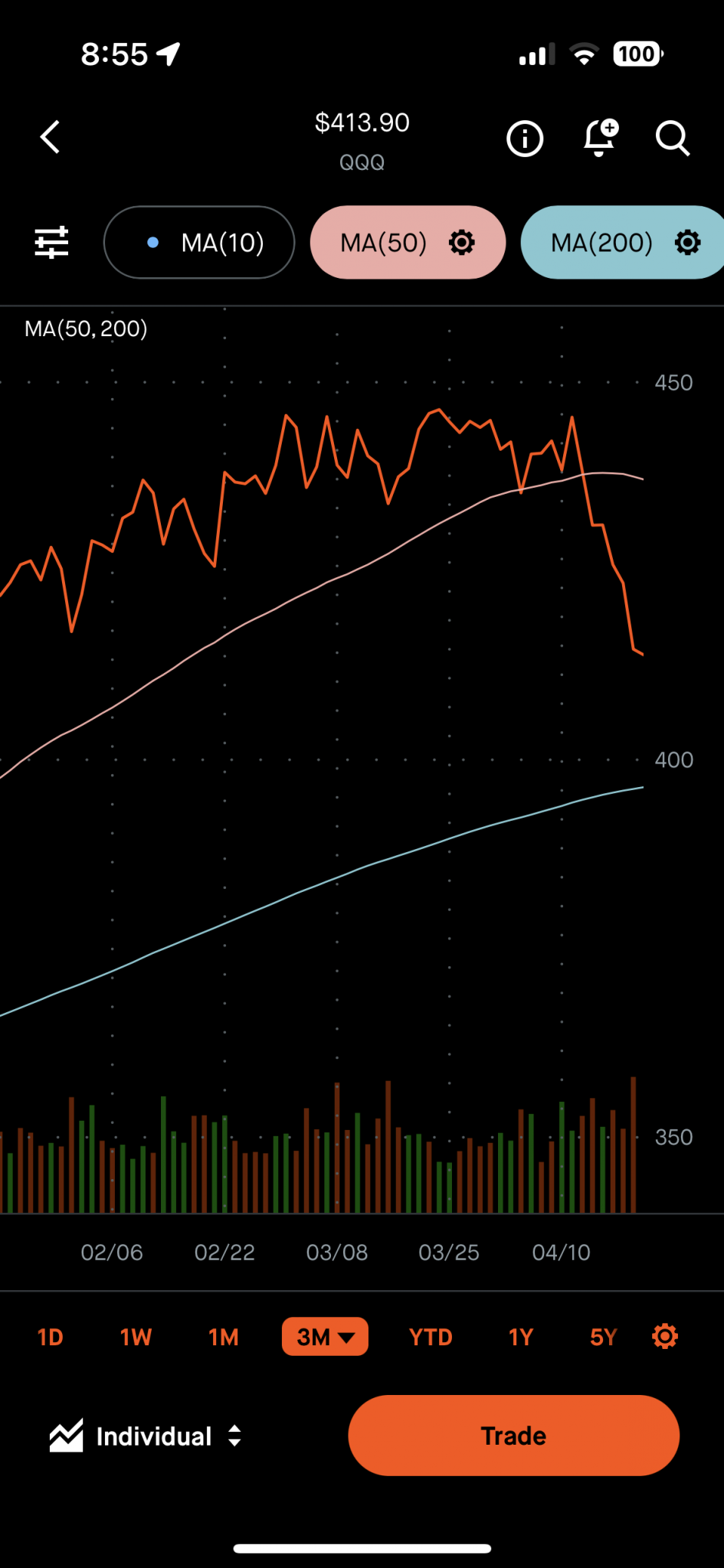Switch chart range to 1W
The width and height of the screenshot is (724, 1568).
136,1337
